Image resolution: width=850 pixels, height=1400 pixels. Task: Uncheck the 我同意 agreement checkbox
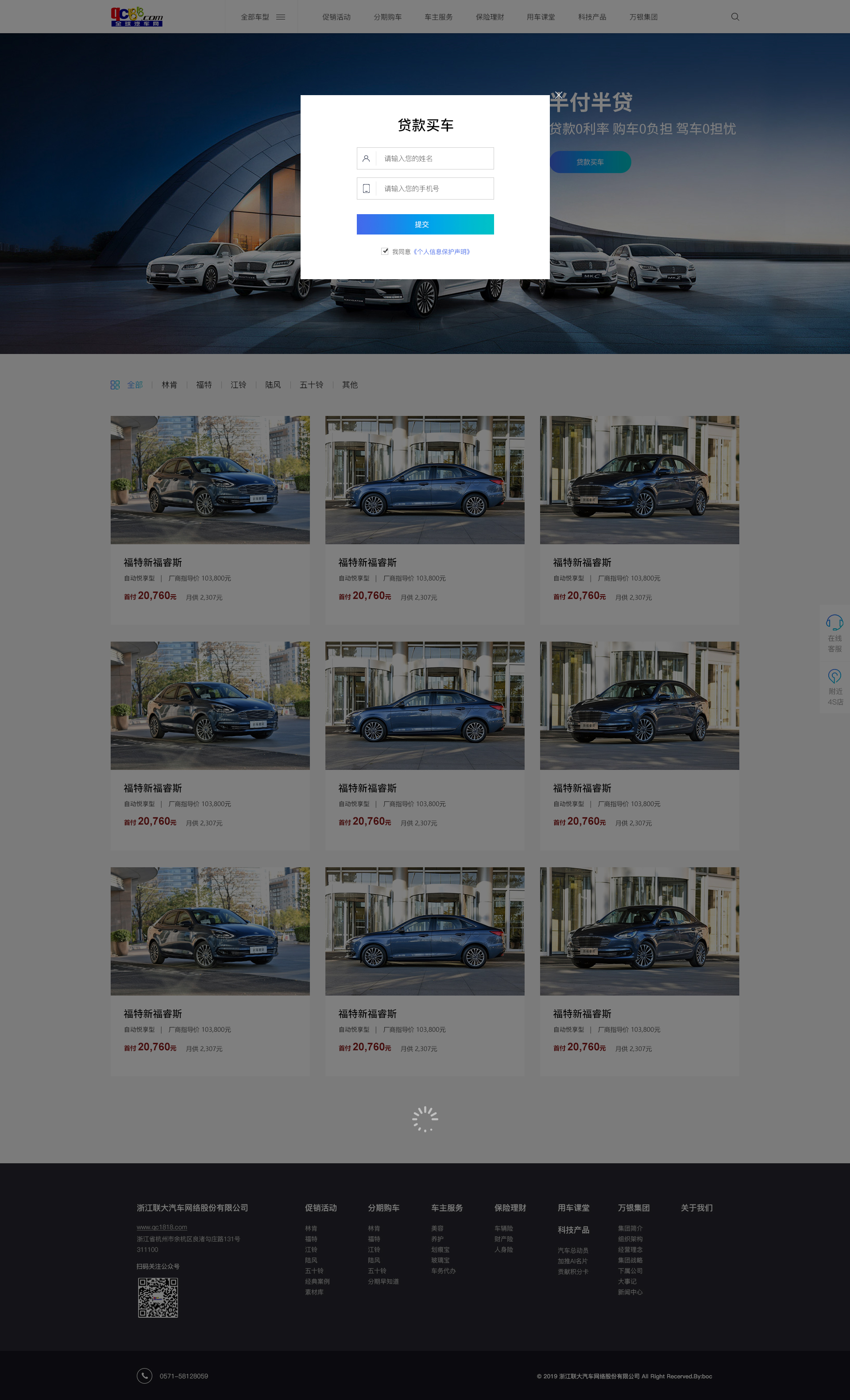tap(385, 251)
